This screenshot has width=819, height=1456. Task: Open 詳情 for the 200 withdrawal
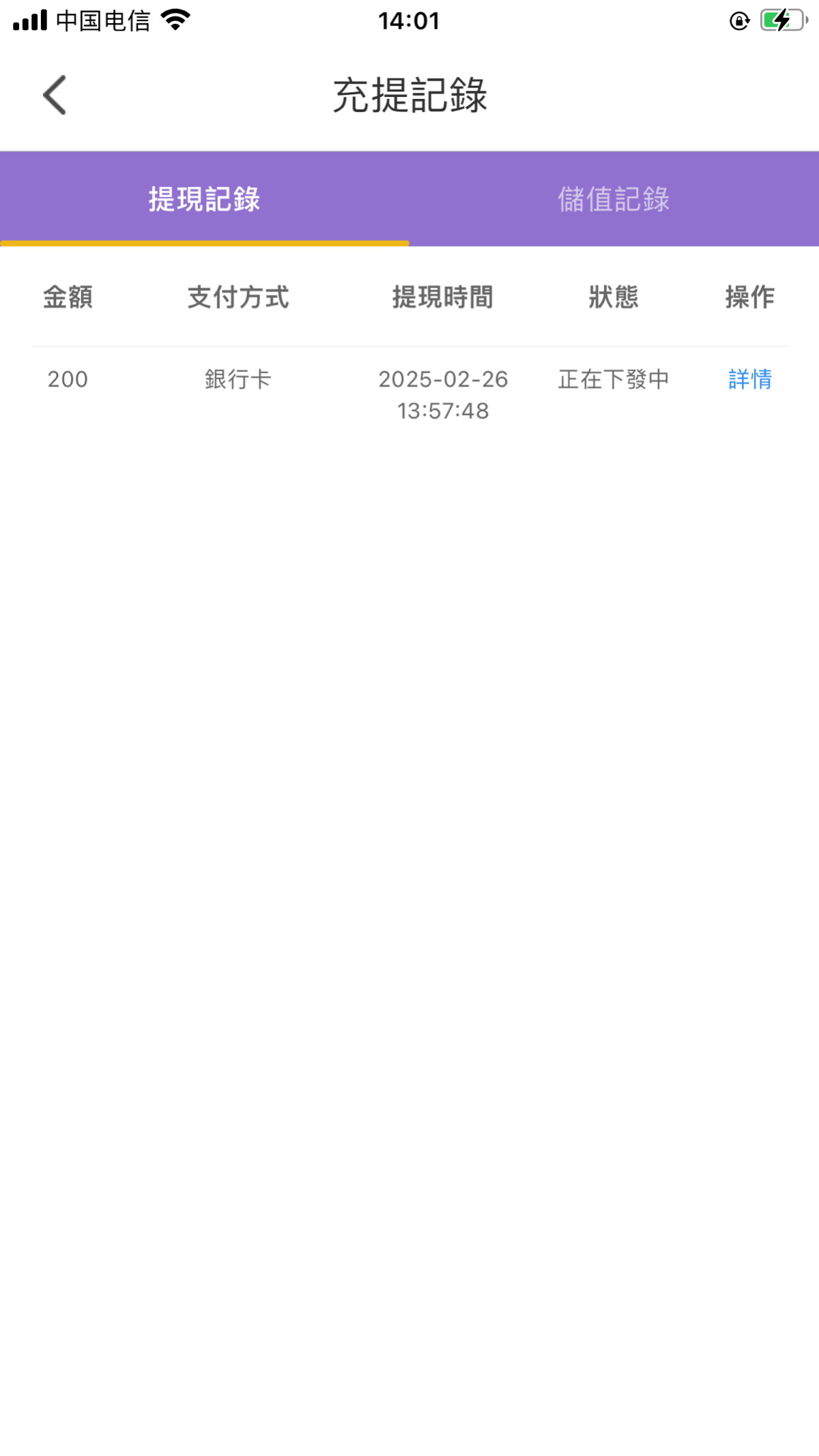[749, 379]
